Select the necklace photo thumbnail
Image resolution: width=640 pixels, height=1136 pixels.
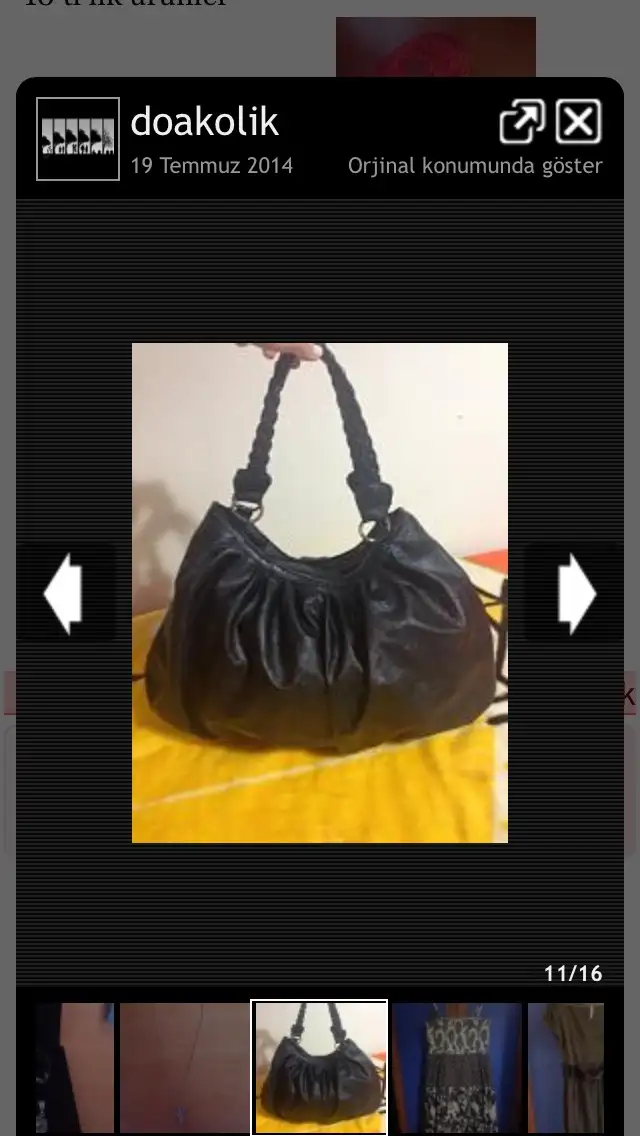click(184, 1068)
